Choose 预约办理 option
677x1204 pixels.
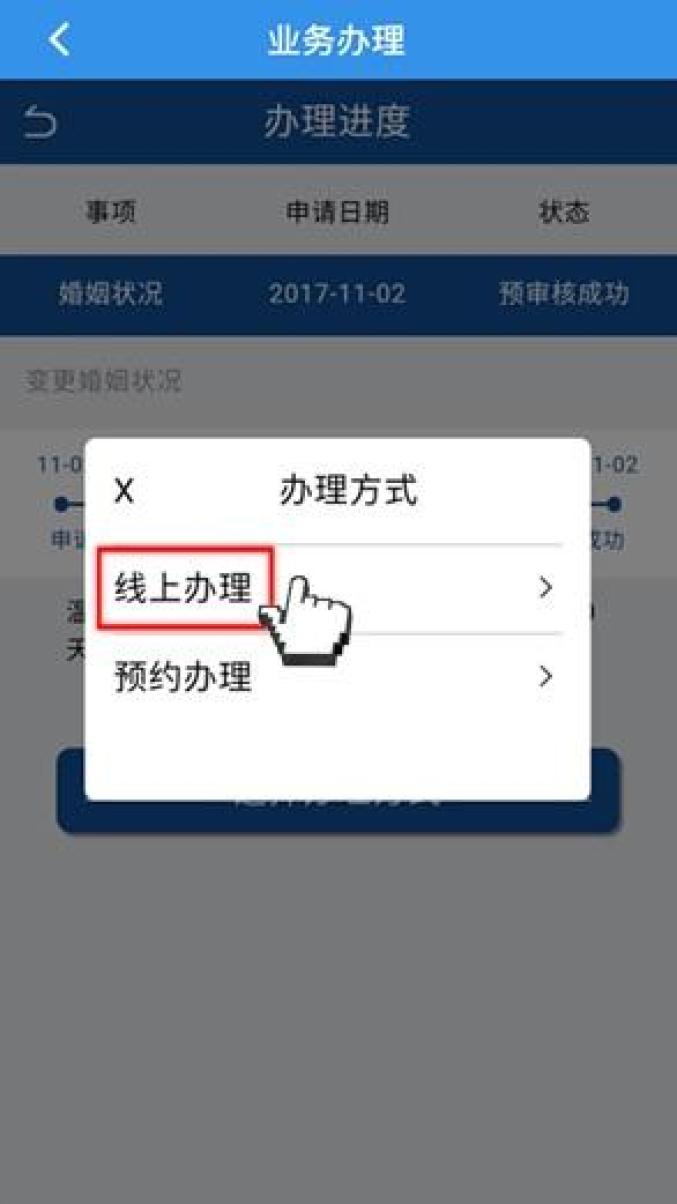pyautogui.click(x=335, y=678)
